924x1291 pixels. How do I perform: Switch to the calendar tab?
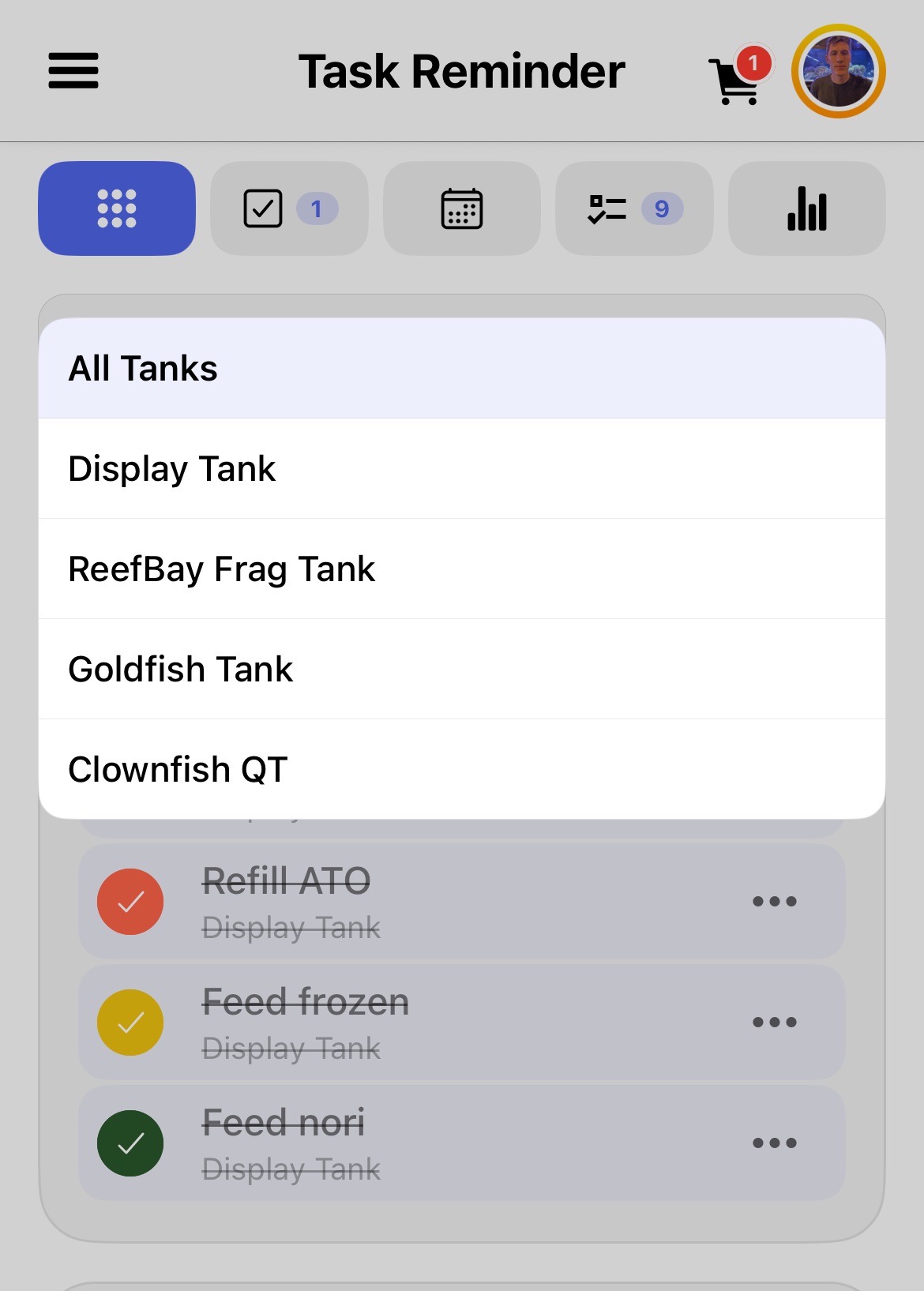pos(462,208)
